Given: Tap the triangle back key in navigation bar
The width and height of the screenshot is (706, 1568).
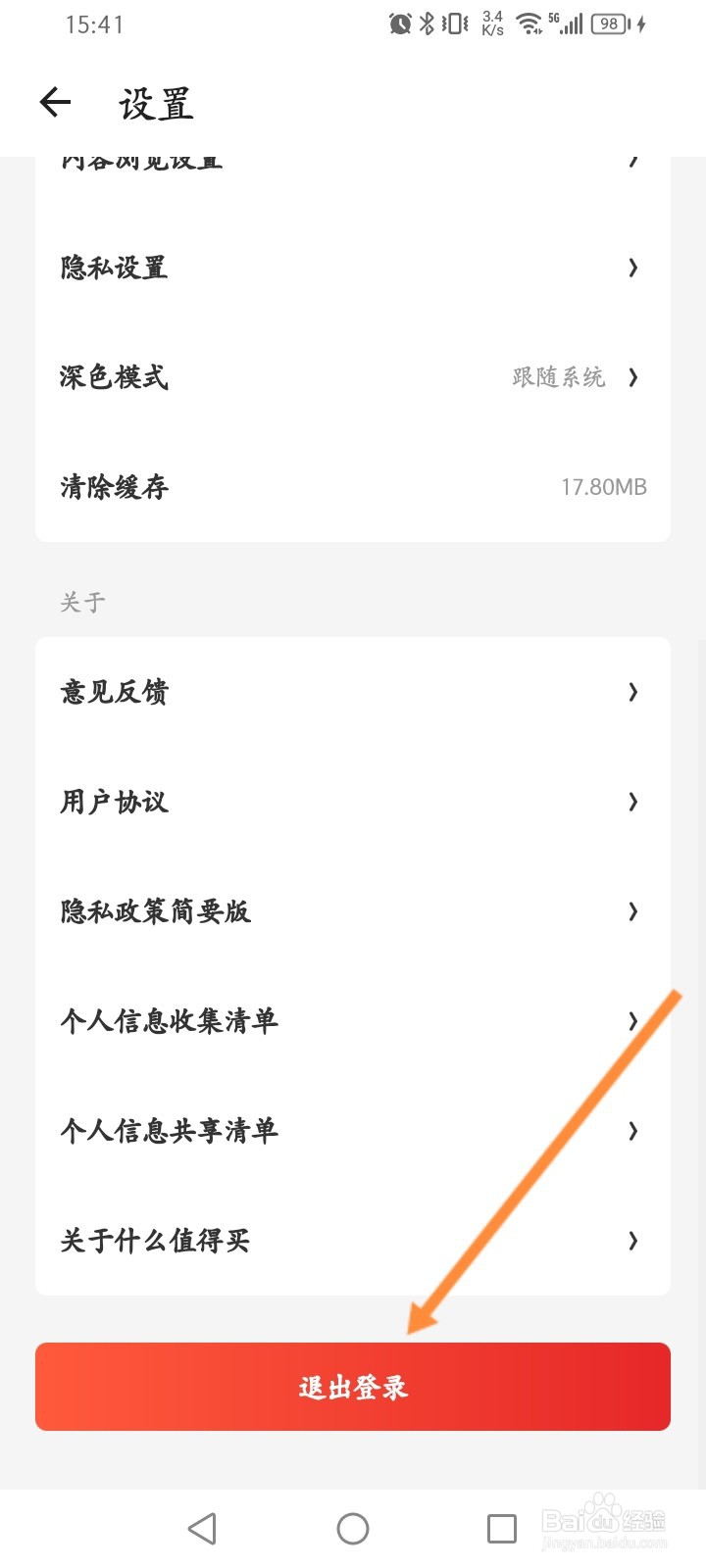Looking at the screenshot, I should tap(202, 1527).
